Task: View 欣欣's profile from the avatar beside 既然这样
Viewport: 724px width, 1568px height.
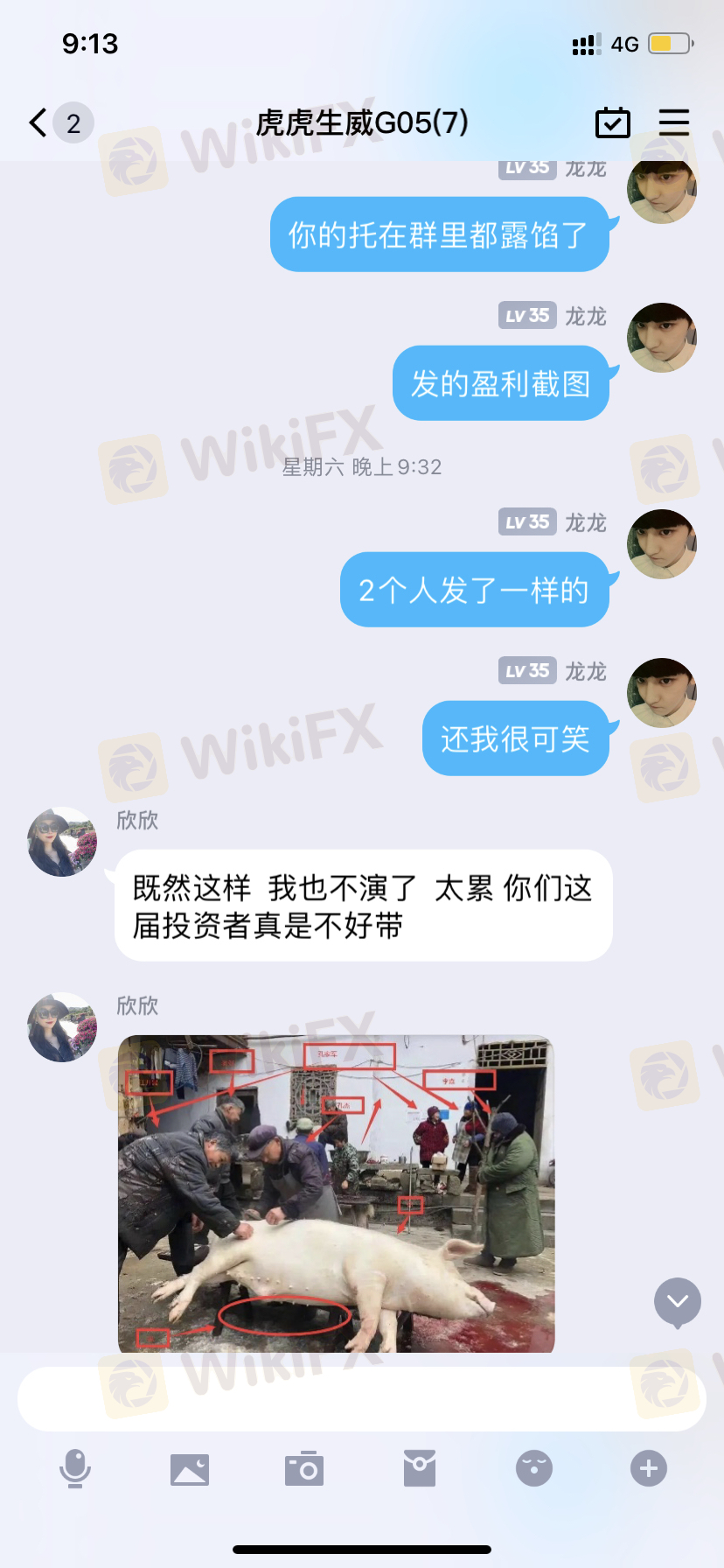Action: (62, 842)
